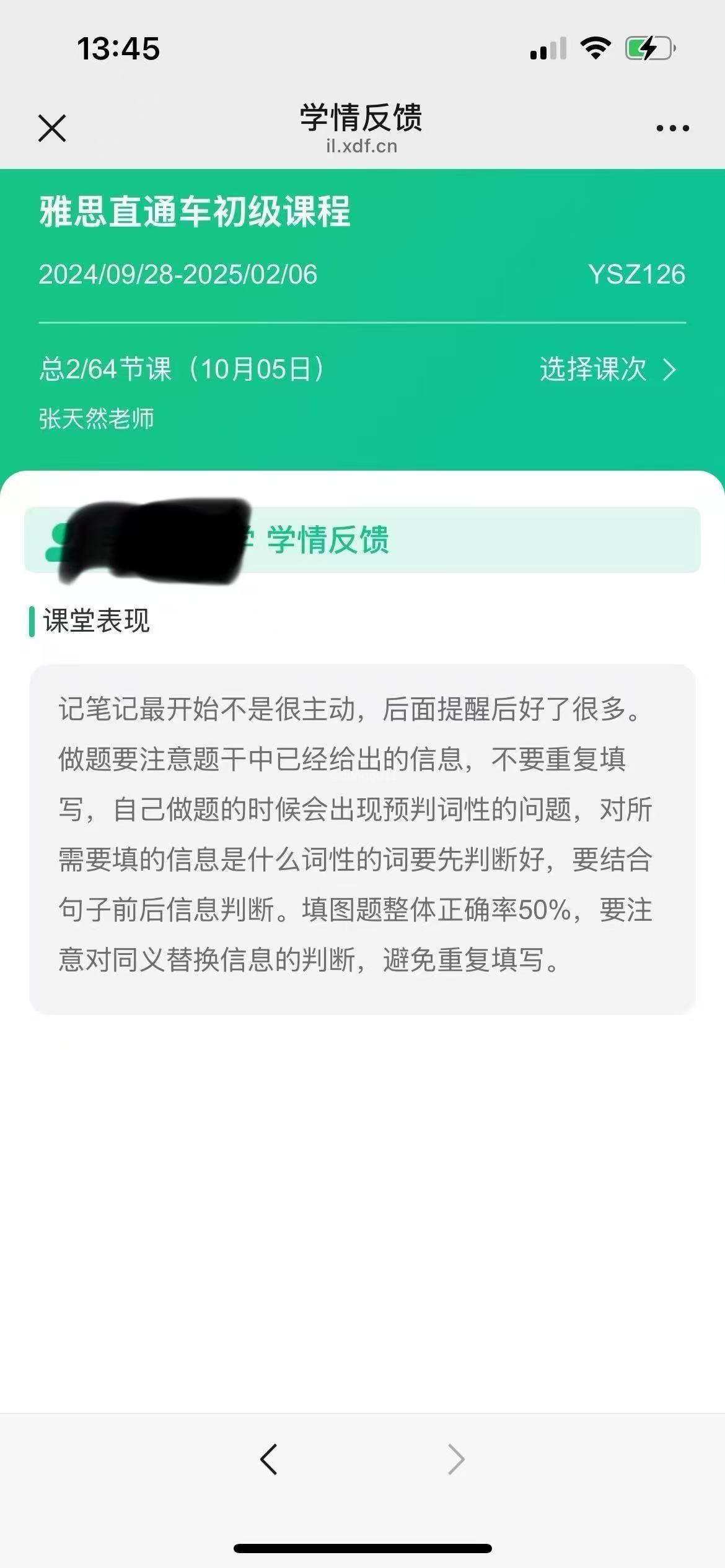This screenshot has height=1568, width=725.
Task: Open 选择课次 to pick a lesson
Action: click(x=607, y=370)
